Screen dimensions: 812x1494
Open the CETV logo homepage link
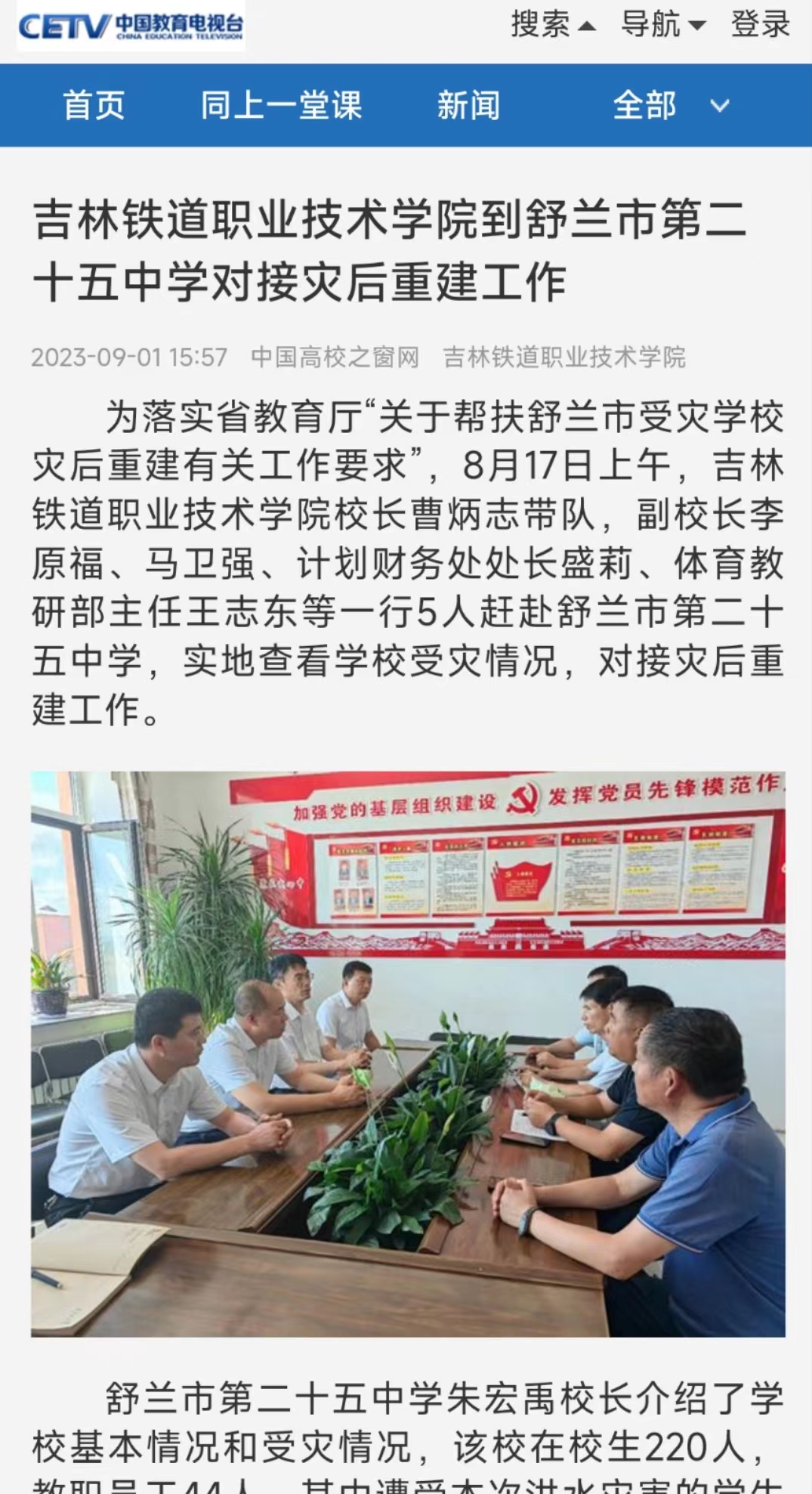pyautogui.click(x=131, y=26)
